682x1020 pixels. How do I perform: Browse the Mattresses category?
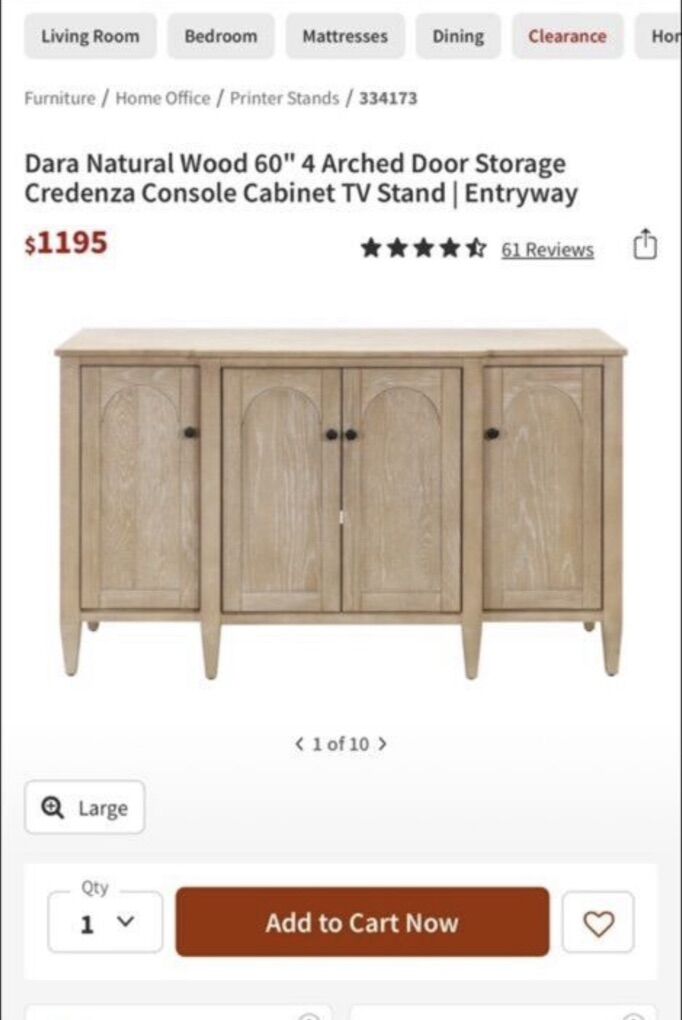(345, 36)
